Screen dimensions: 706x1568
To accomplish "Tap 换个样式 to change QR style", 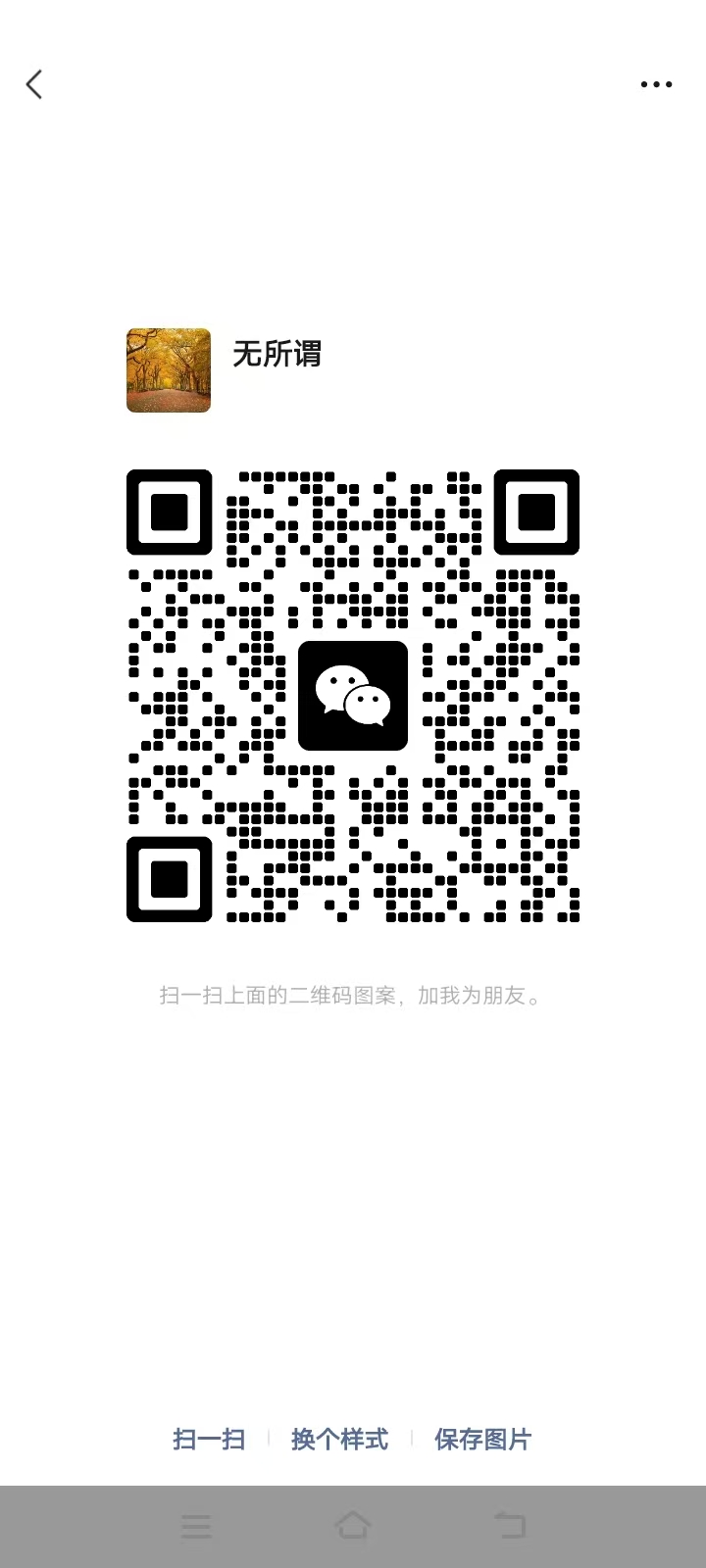I will click(x=339, y=1439).
